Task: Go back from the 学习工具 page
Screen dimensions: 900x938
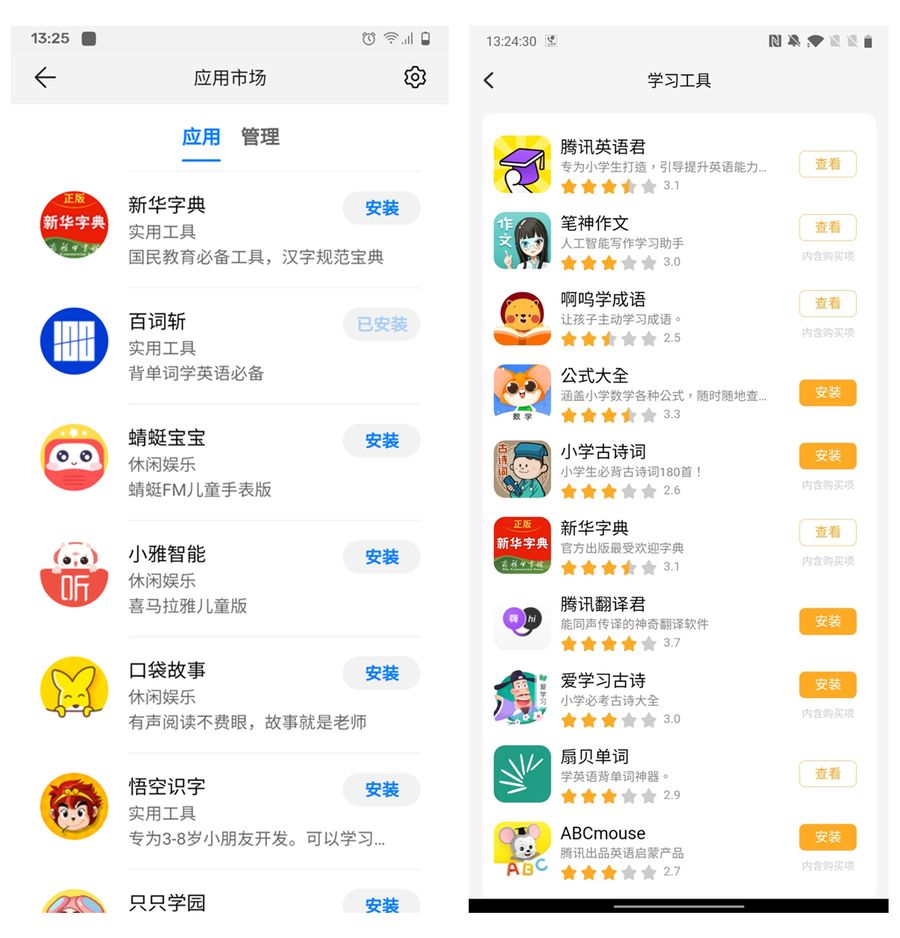Action: (x=489, y=80)
